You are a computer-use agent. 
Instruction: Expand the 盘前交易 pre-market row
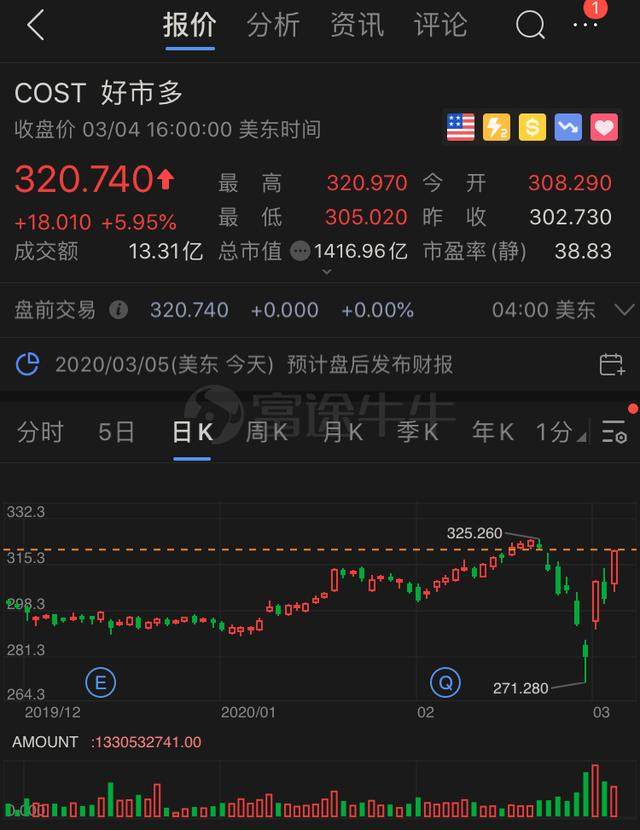tap(625, 310)
